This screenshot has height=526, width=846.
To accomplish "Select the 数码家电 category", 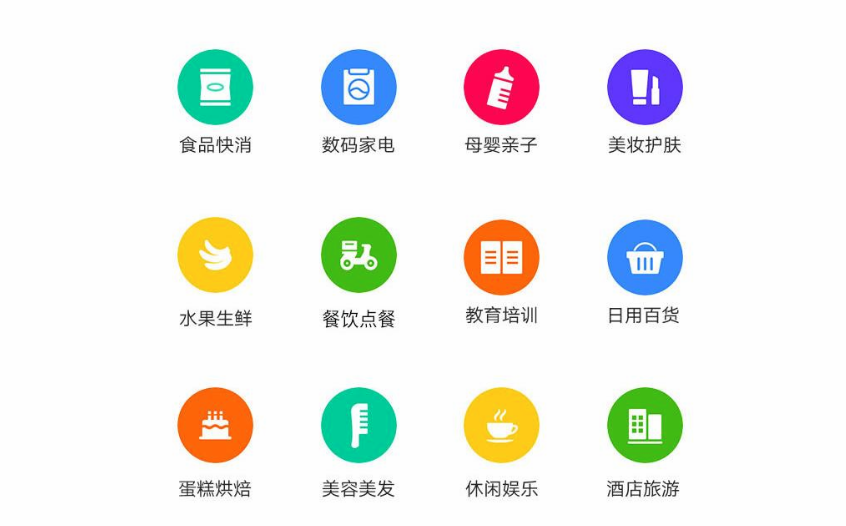I will click(358, 88).
